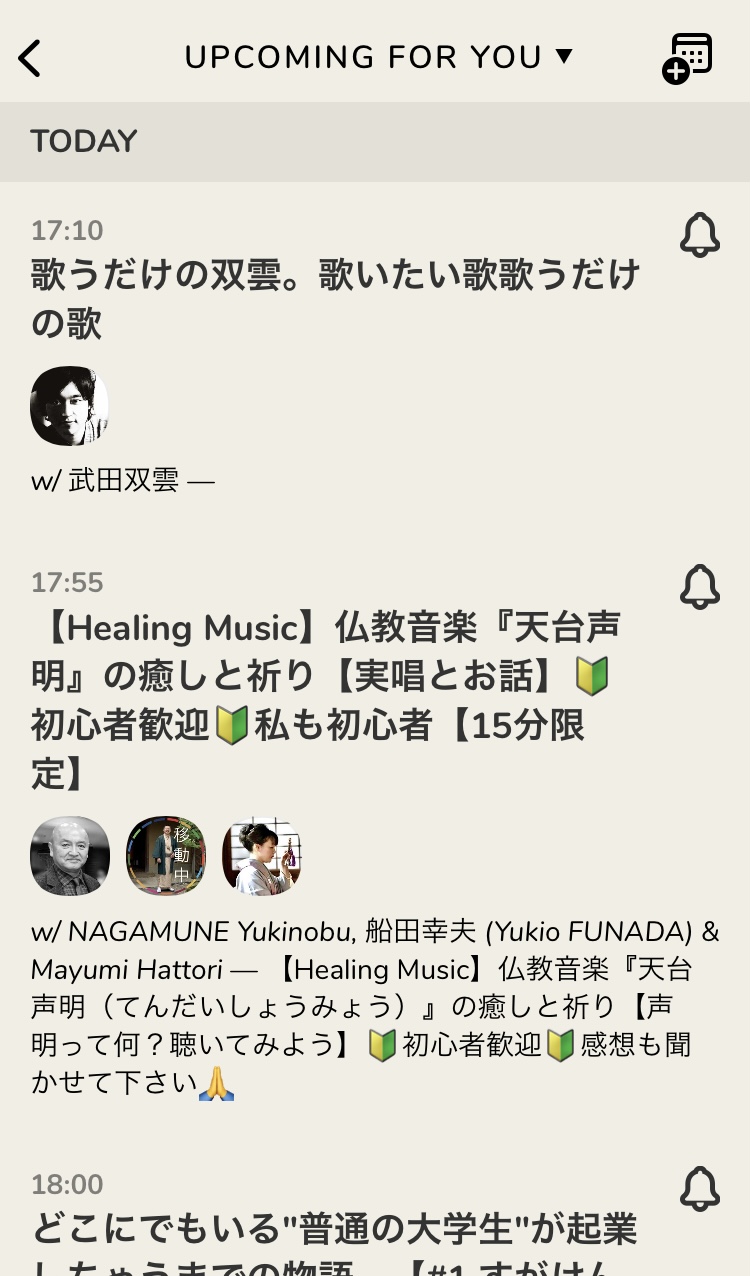View 船田幸夫's avatar with 移動中 label
750x1276 pixels.
coord(166,855)
